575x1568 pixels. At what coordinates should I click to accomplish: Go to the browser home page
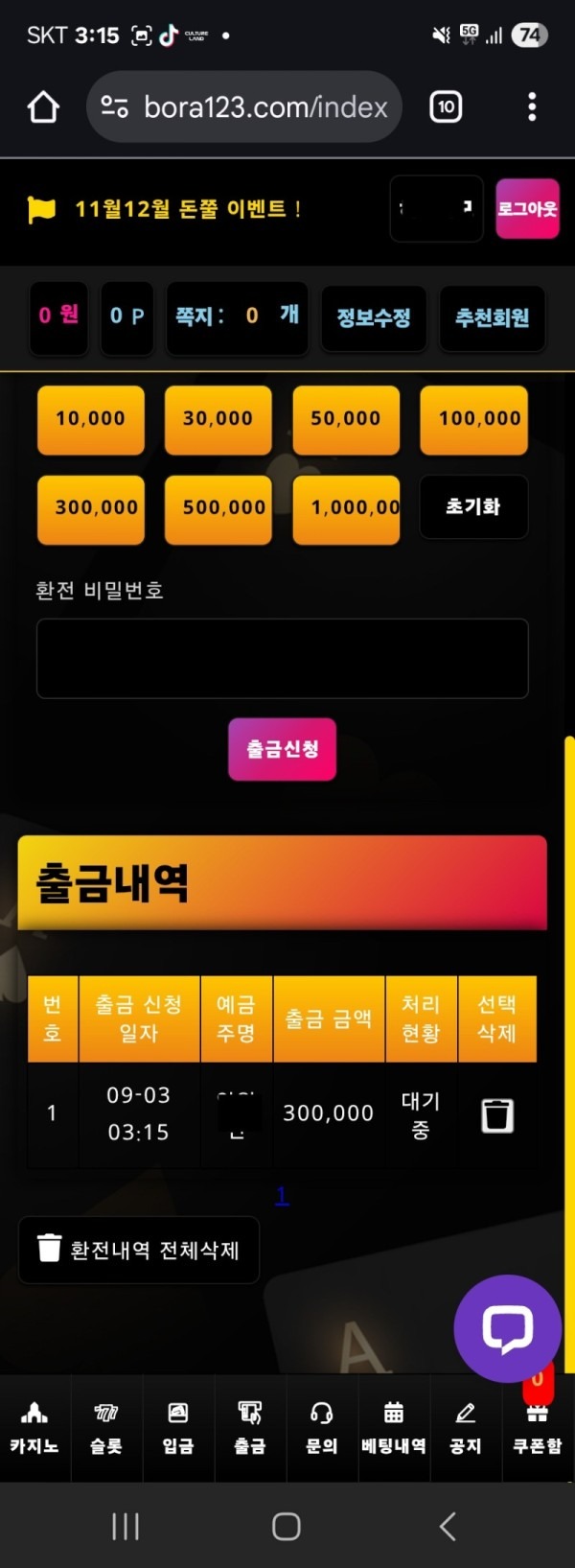tap(43, 106)
